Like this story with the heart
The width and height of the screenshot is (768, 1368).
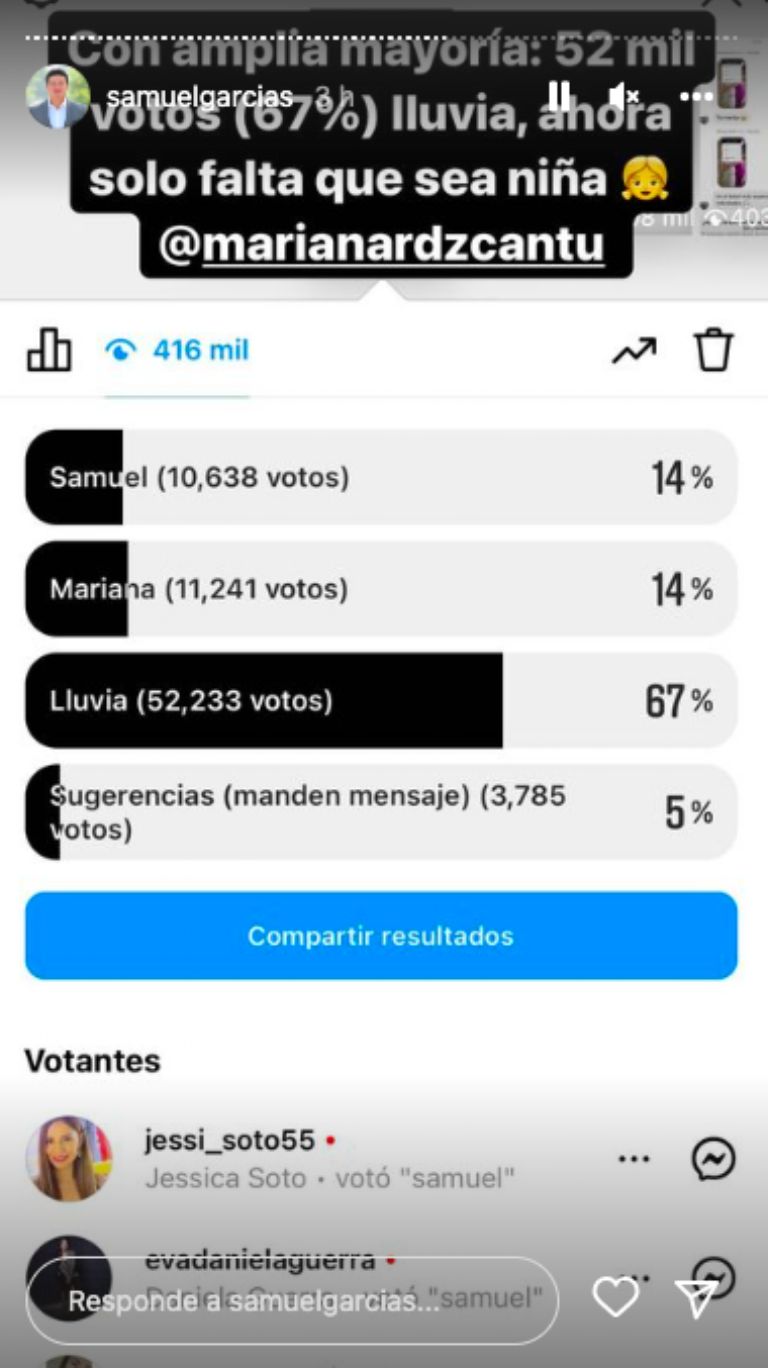point(615,1298)
